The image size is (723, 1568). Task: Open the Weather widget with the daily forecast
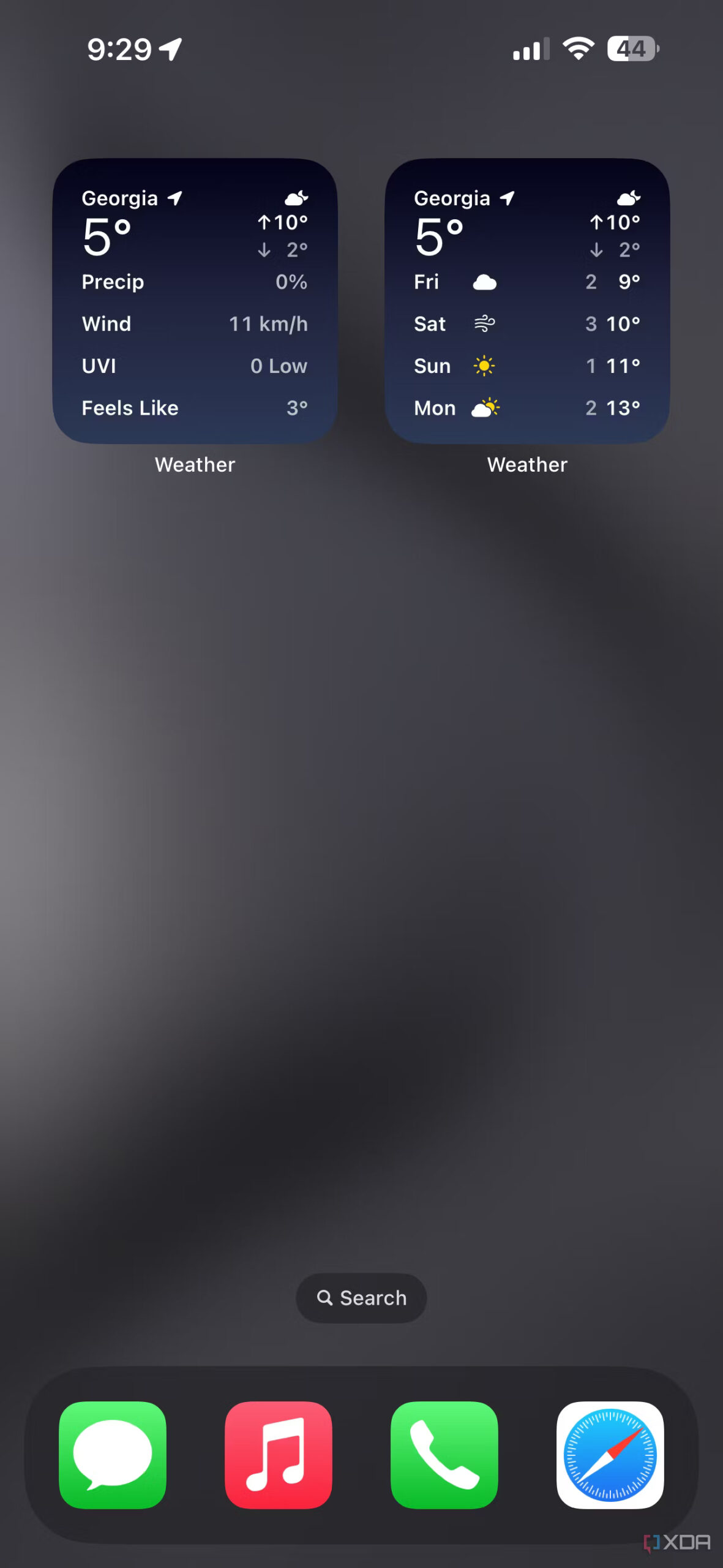(527, 301)
